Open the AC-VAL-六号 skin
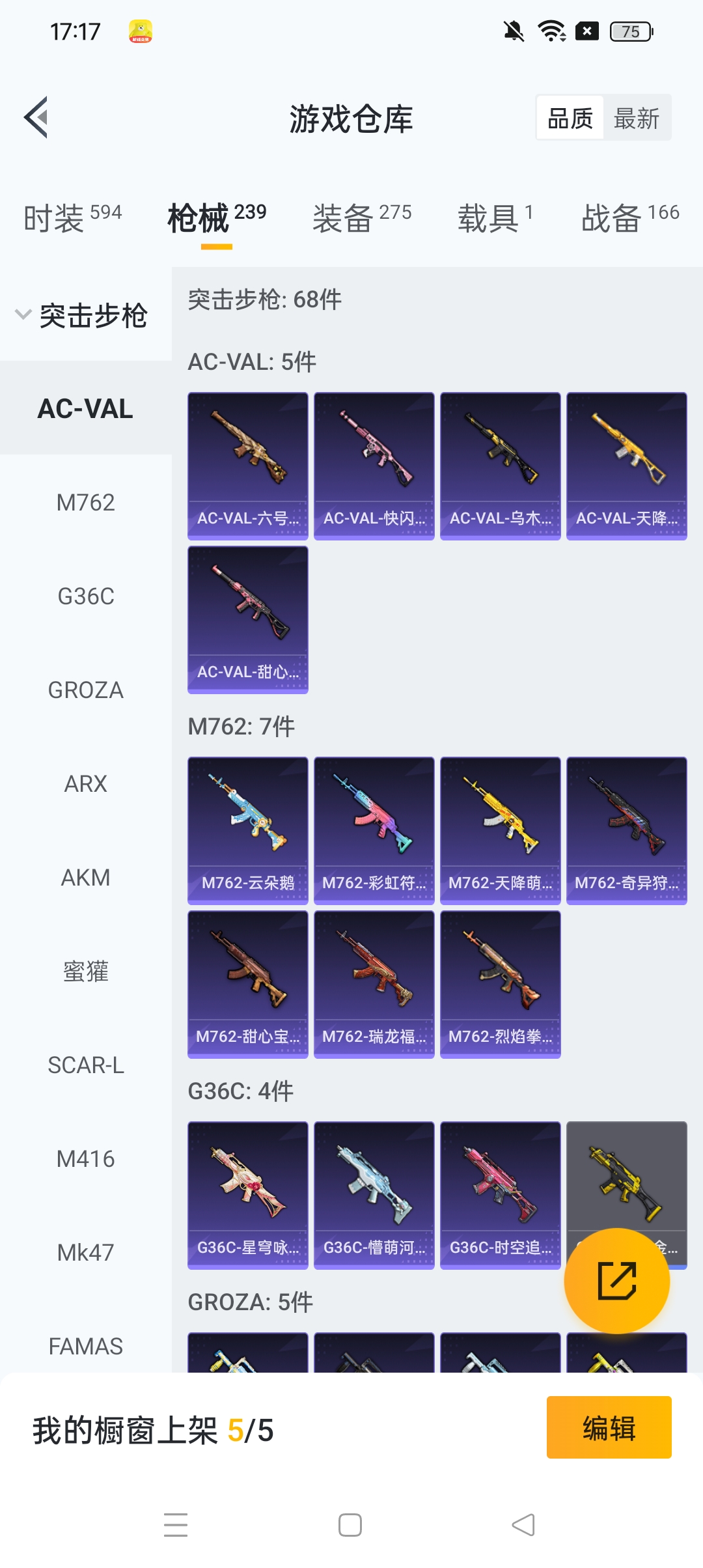 coord(248,466)
